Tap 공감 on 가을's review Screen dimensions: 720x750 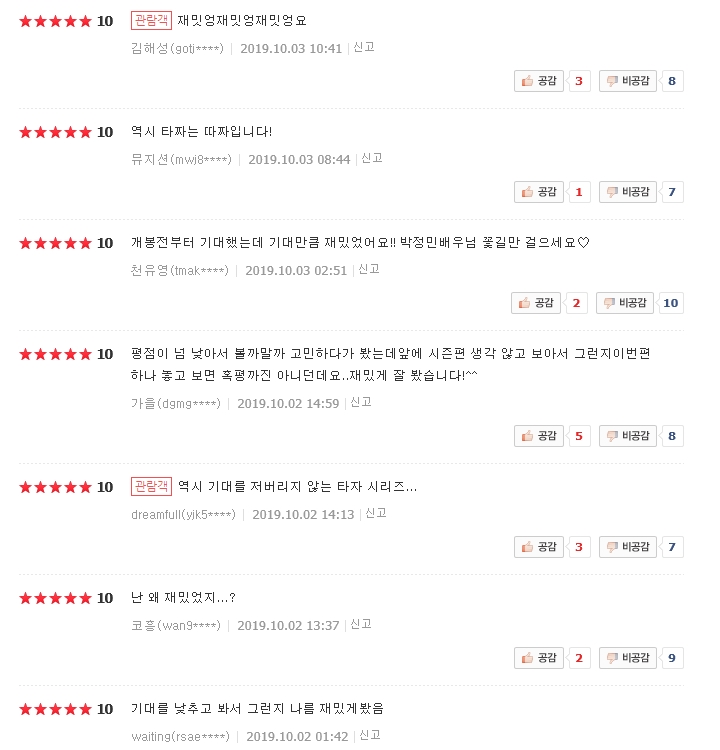tap(539, 436)
